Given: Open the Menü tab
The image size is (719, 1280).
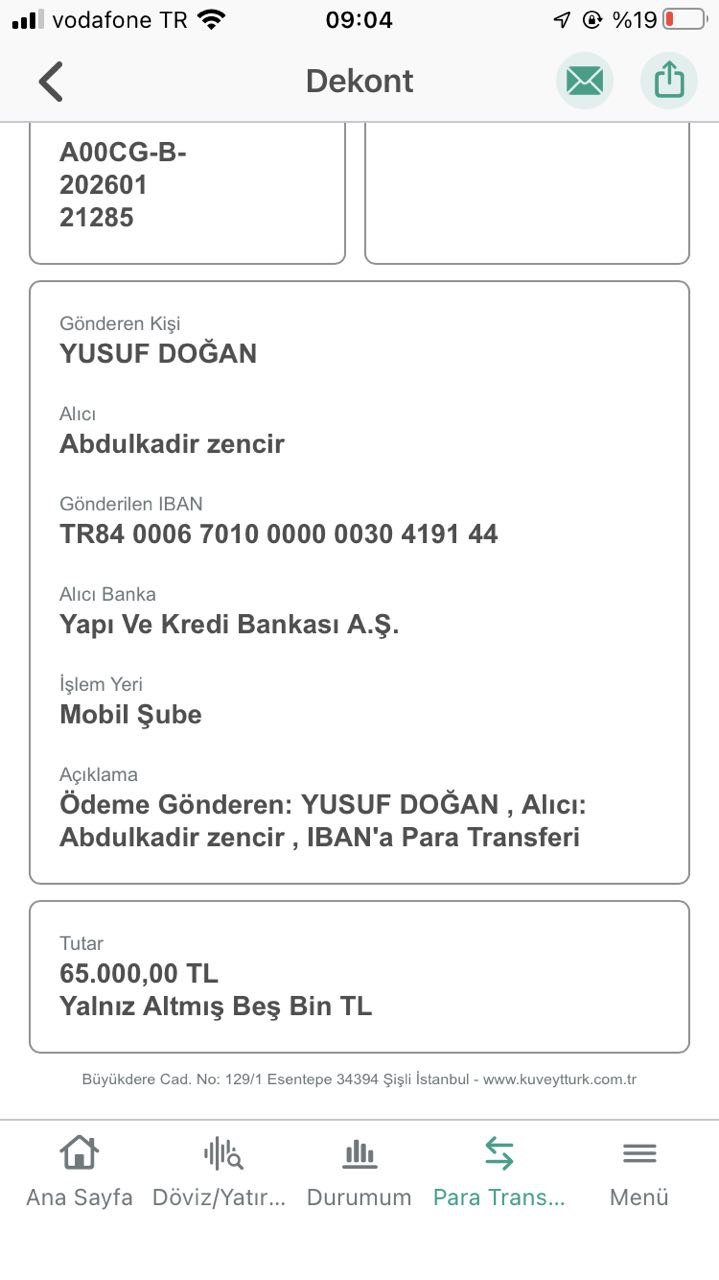Looking at the screenshot, I should coord(639,1172).
